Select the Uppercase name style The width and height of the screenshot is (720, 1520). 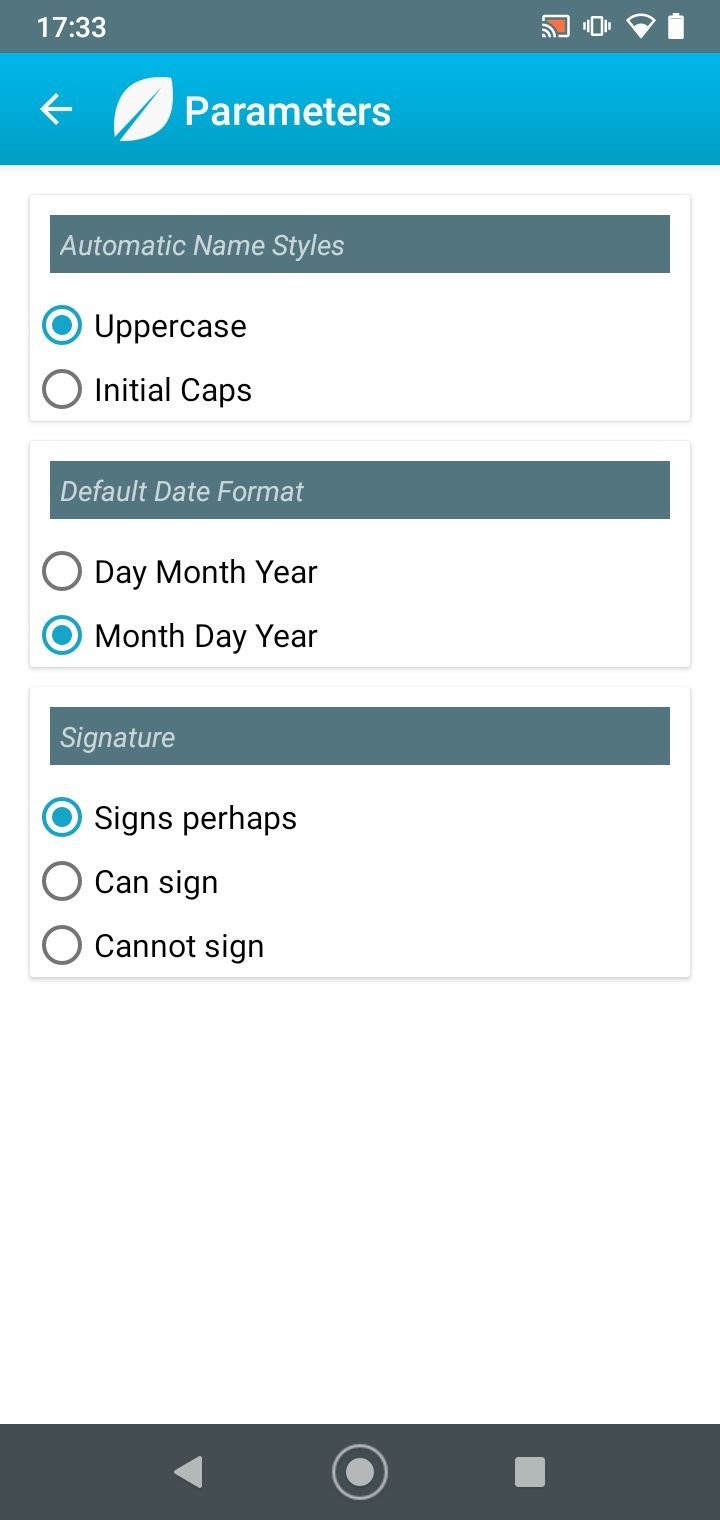coord(145,326)
